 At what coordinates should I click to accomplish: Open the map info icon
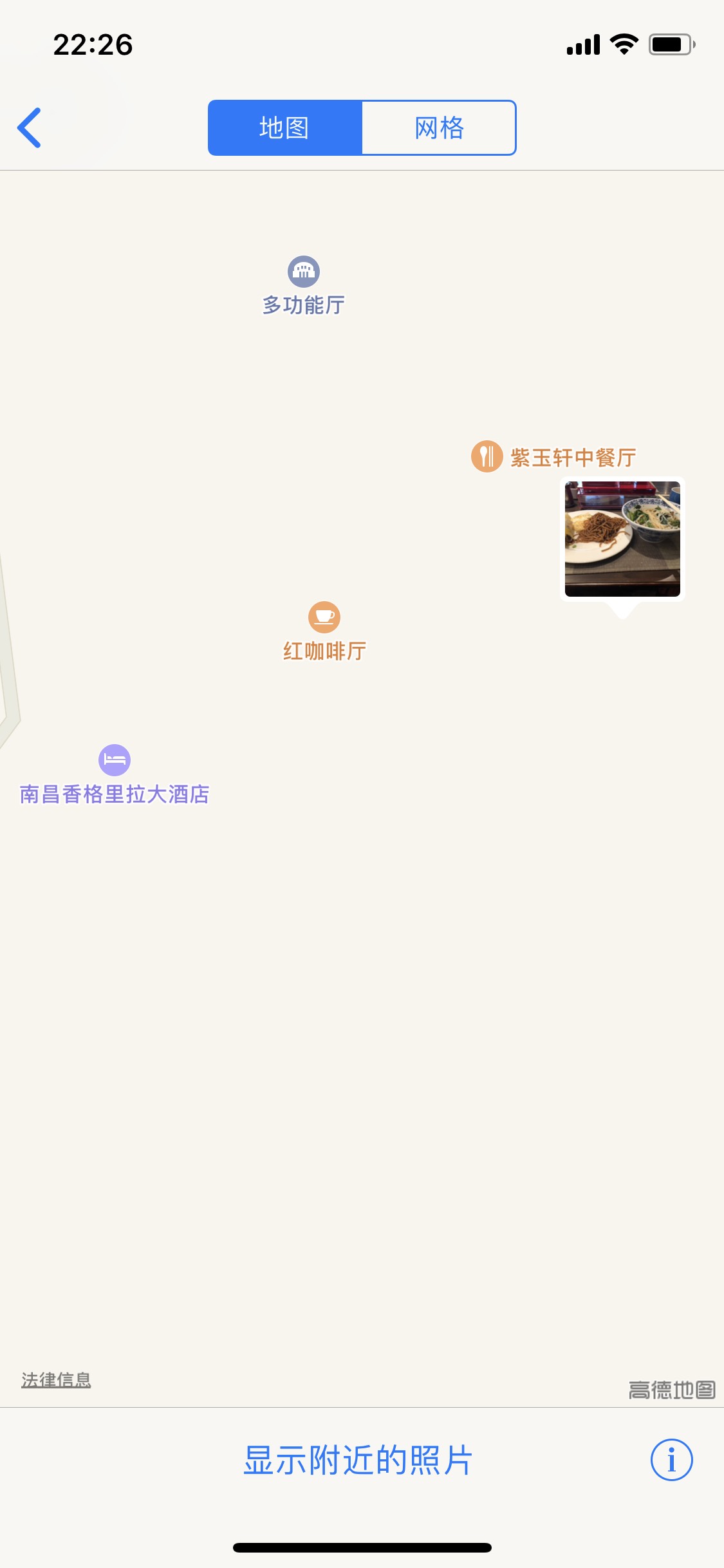tap(671, 1460)
